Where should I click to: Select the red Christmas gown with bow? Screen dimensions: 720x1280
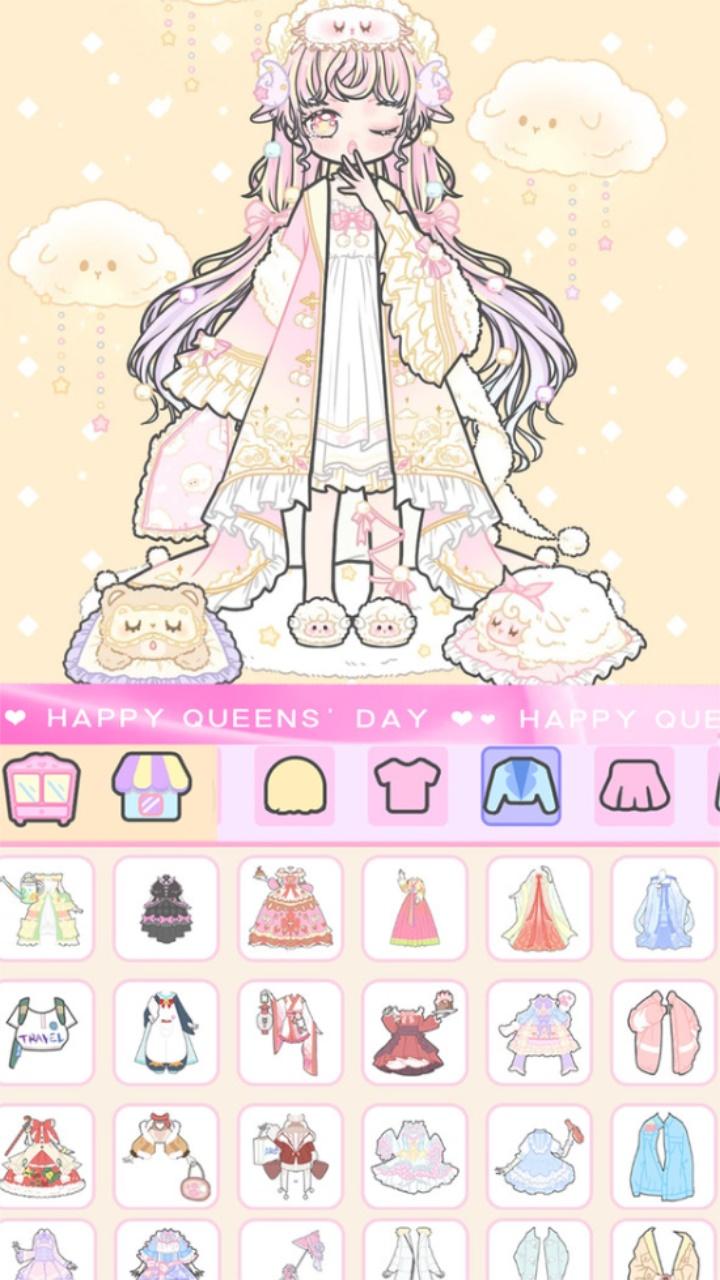[x=42, y=1157]
